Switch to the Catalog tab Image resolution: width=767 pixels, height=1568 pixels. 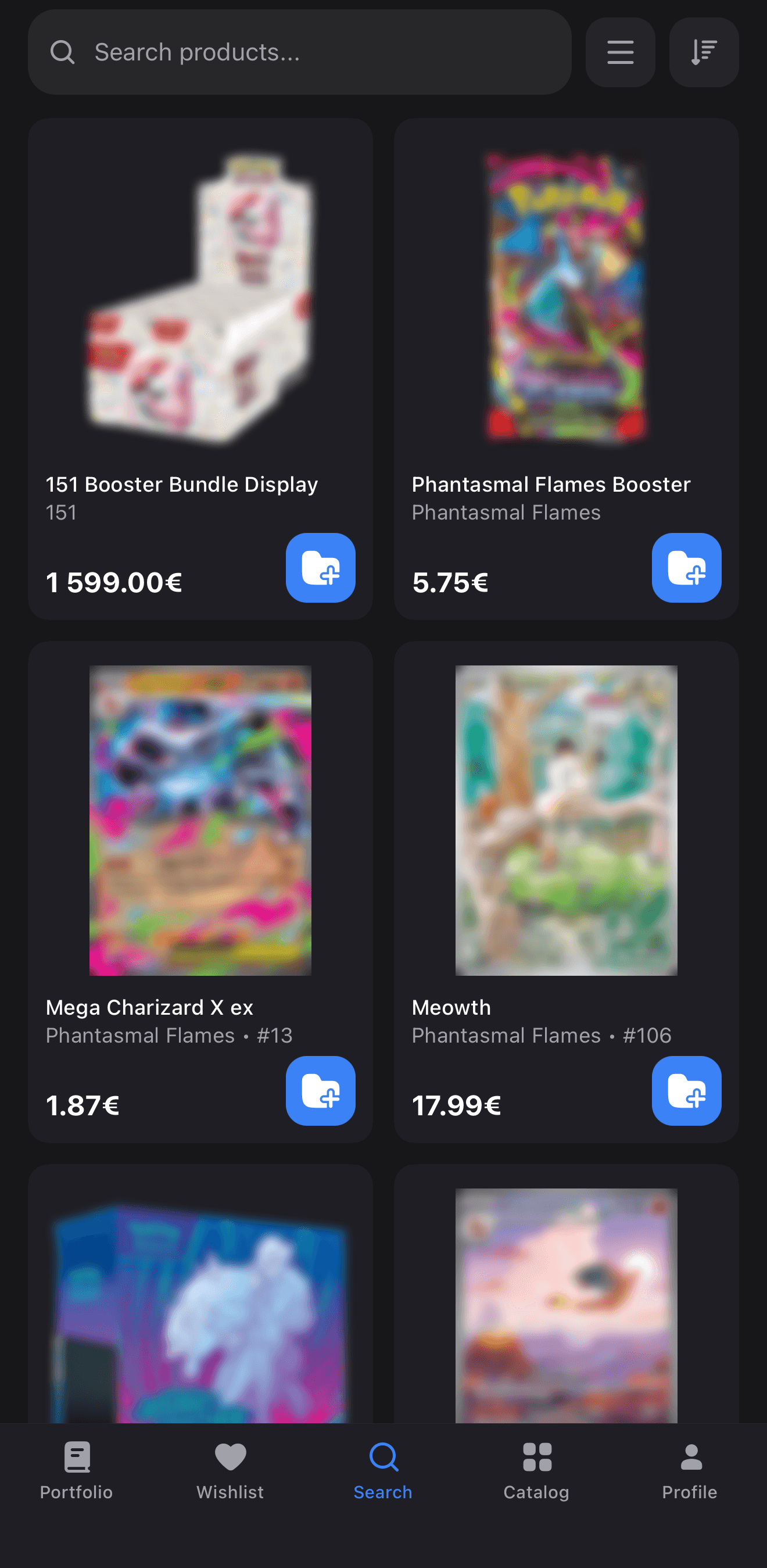point(536,1469)
